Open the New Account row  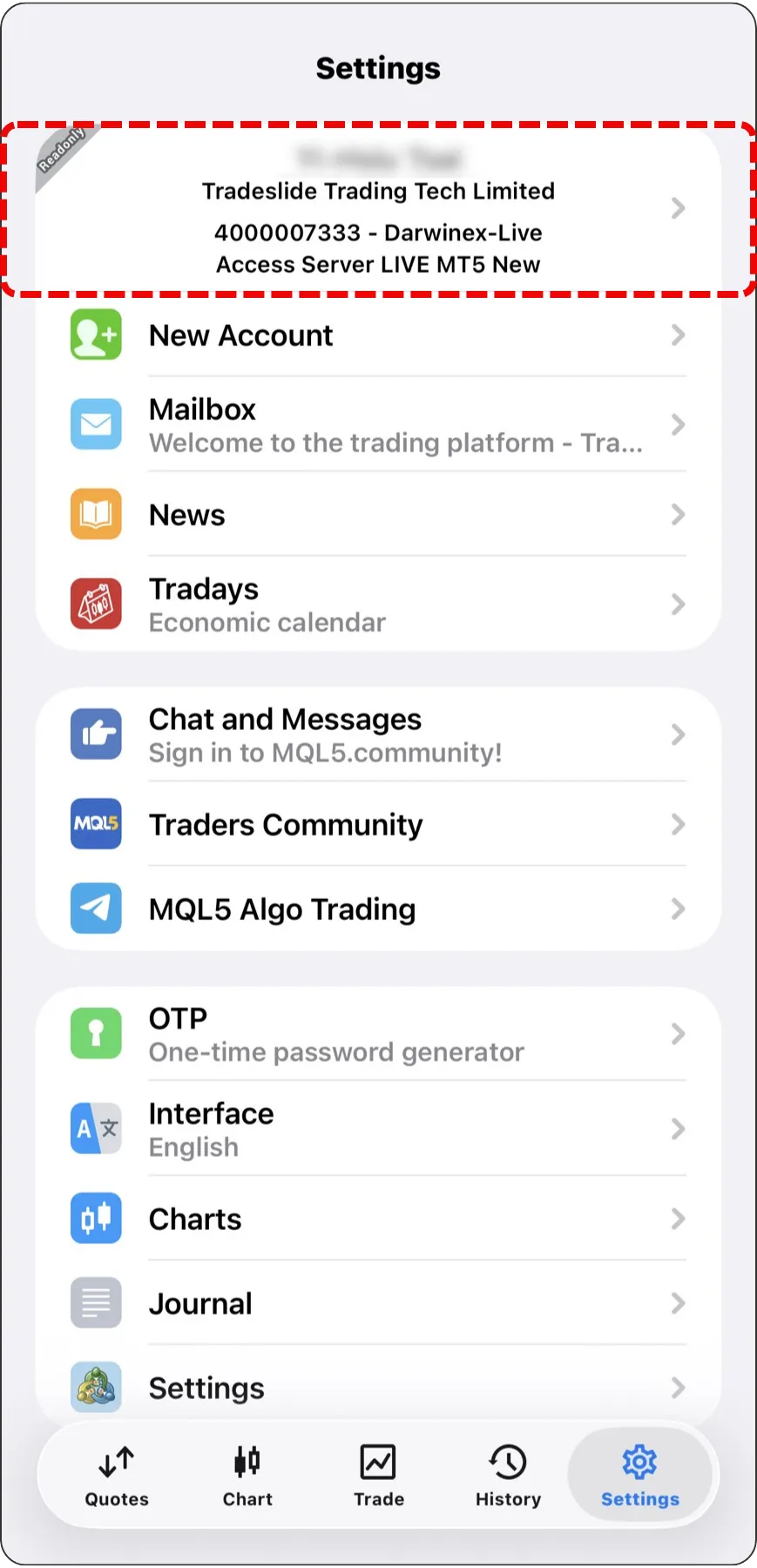pyautogui.click(x=378, y=335)
